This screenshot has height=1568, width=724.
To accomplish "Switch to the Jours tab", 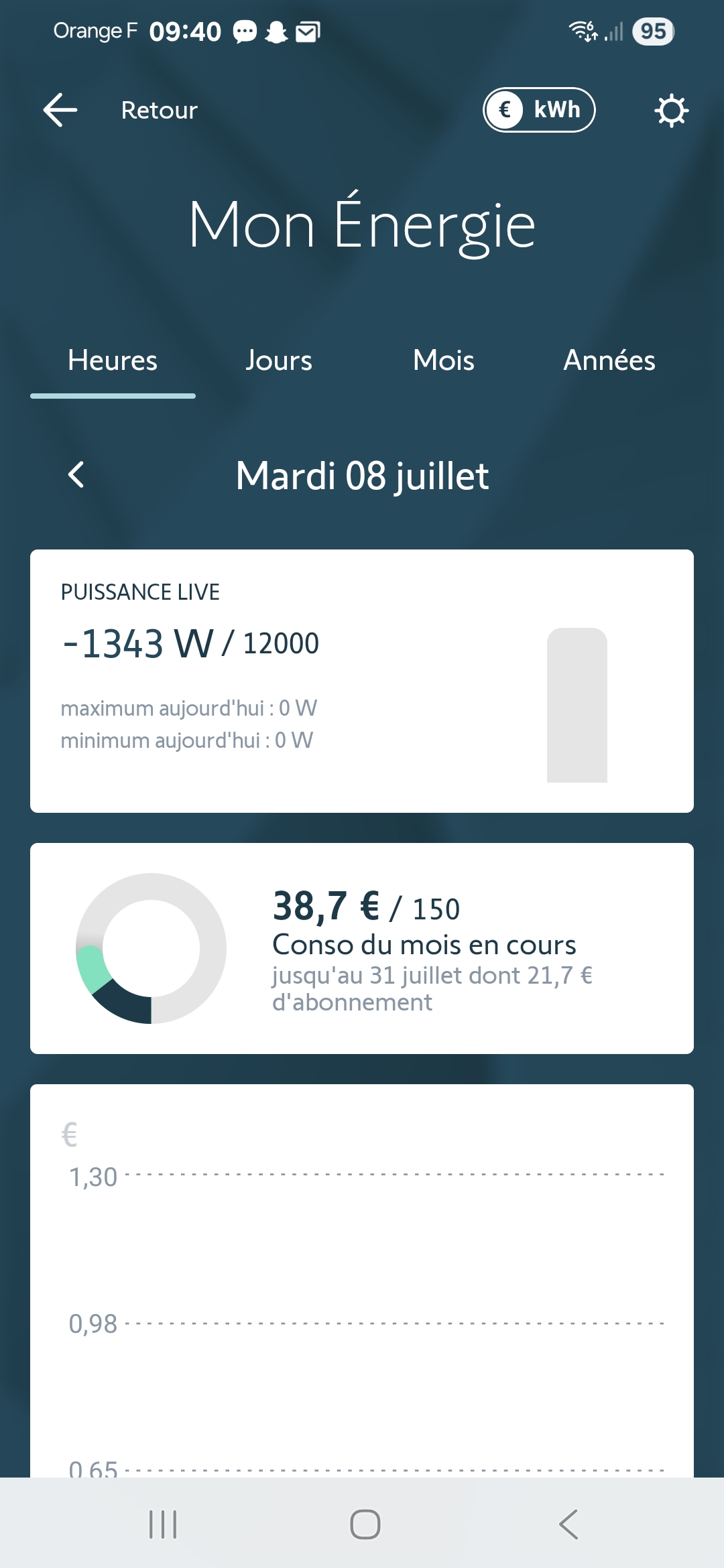I will [x=279, y=361].
